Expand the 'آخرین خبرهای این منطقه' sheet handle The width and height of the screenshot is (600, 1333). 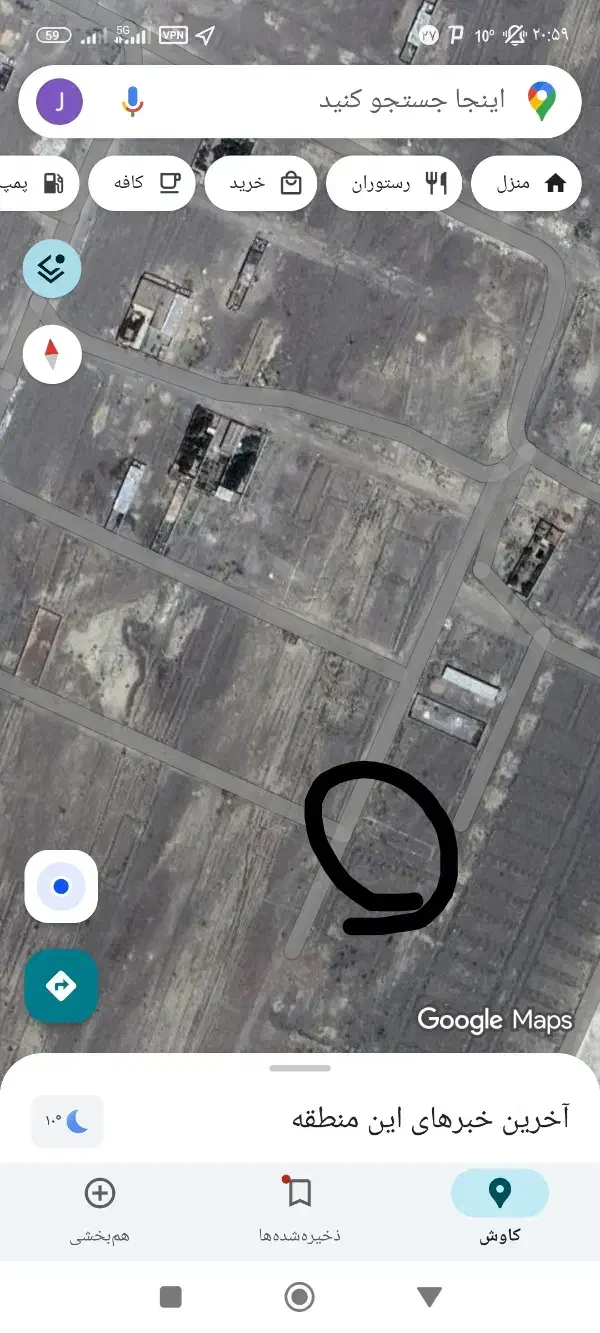(300, 1068)
